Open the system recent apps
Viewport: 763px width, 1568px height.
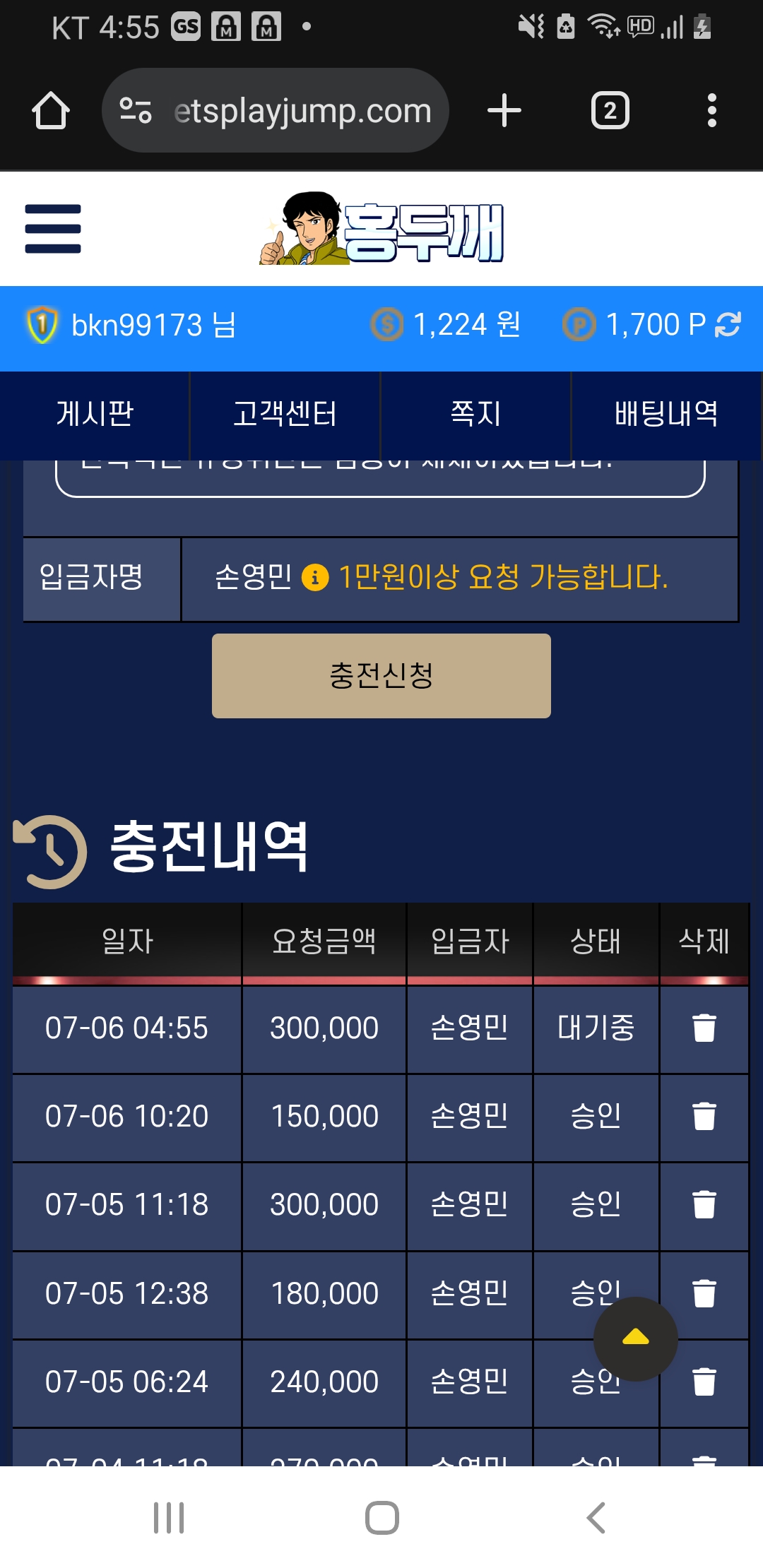[x=169, y=1517]
